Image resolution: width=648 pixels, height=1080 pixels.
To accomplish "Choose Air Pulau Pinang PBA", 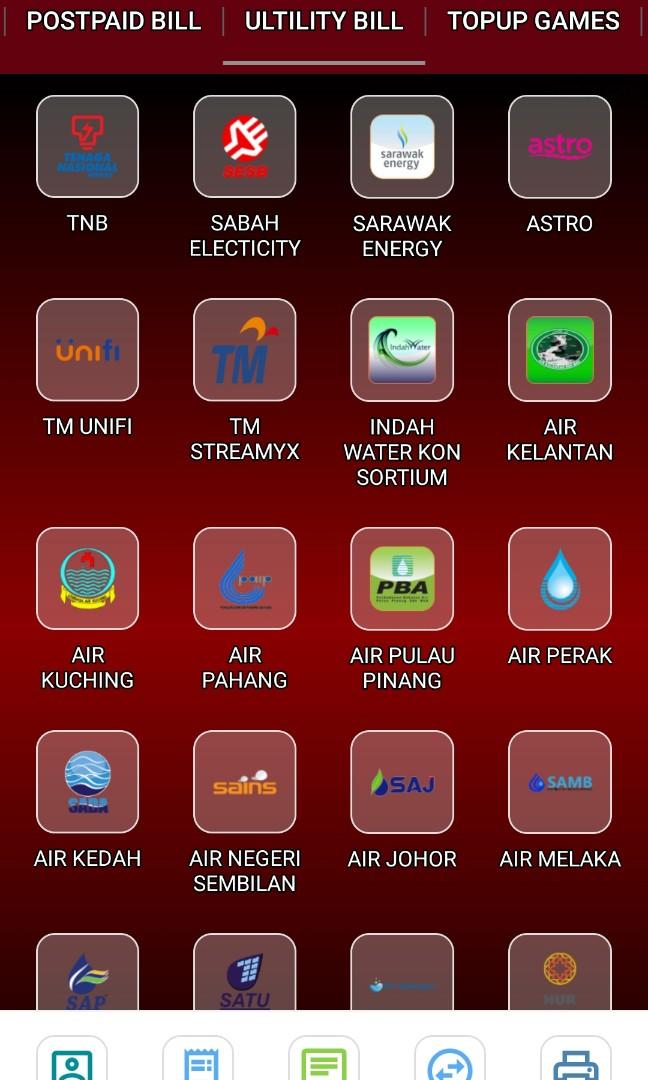I will (x=402, y=578).
